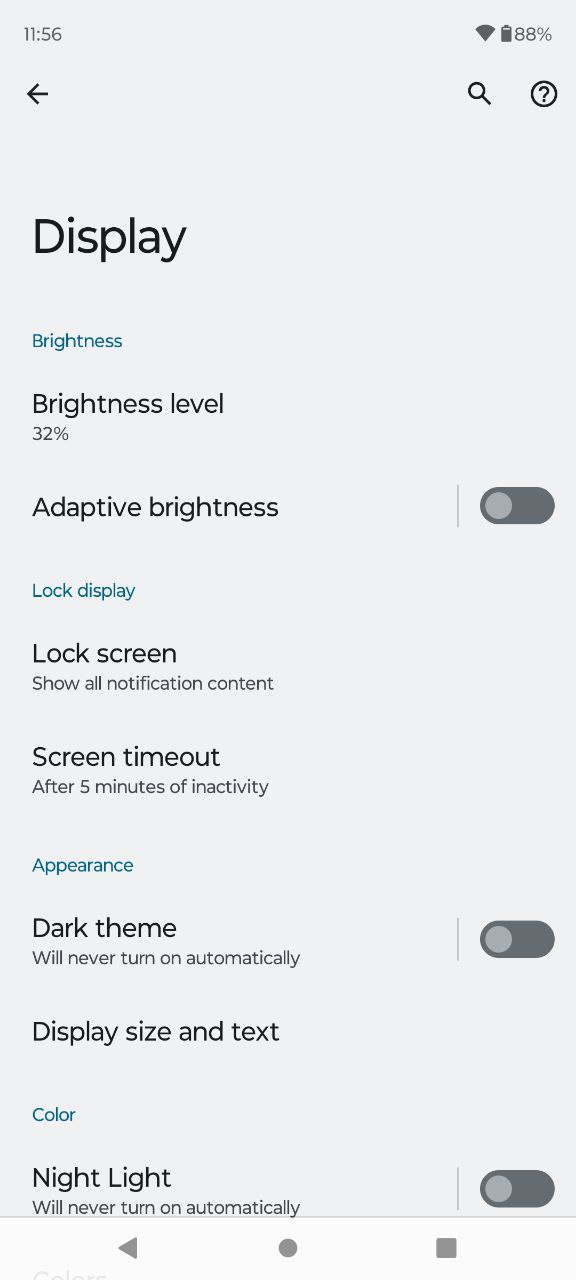Screen dimensions: 576x1280
Task: Open Display size and text
Action: (288, 1031)
